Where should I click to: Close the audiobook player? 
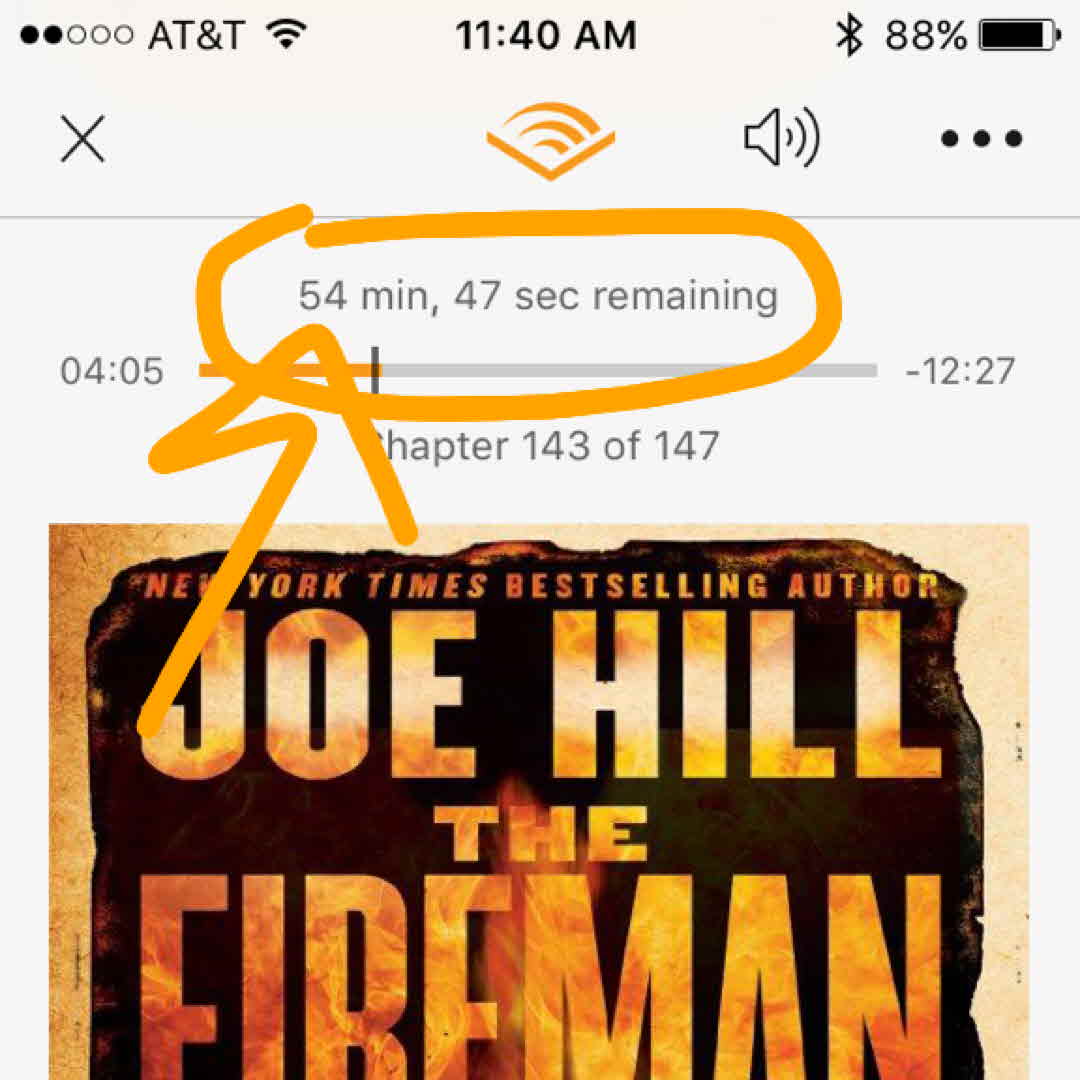(83, 139)
